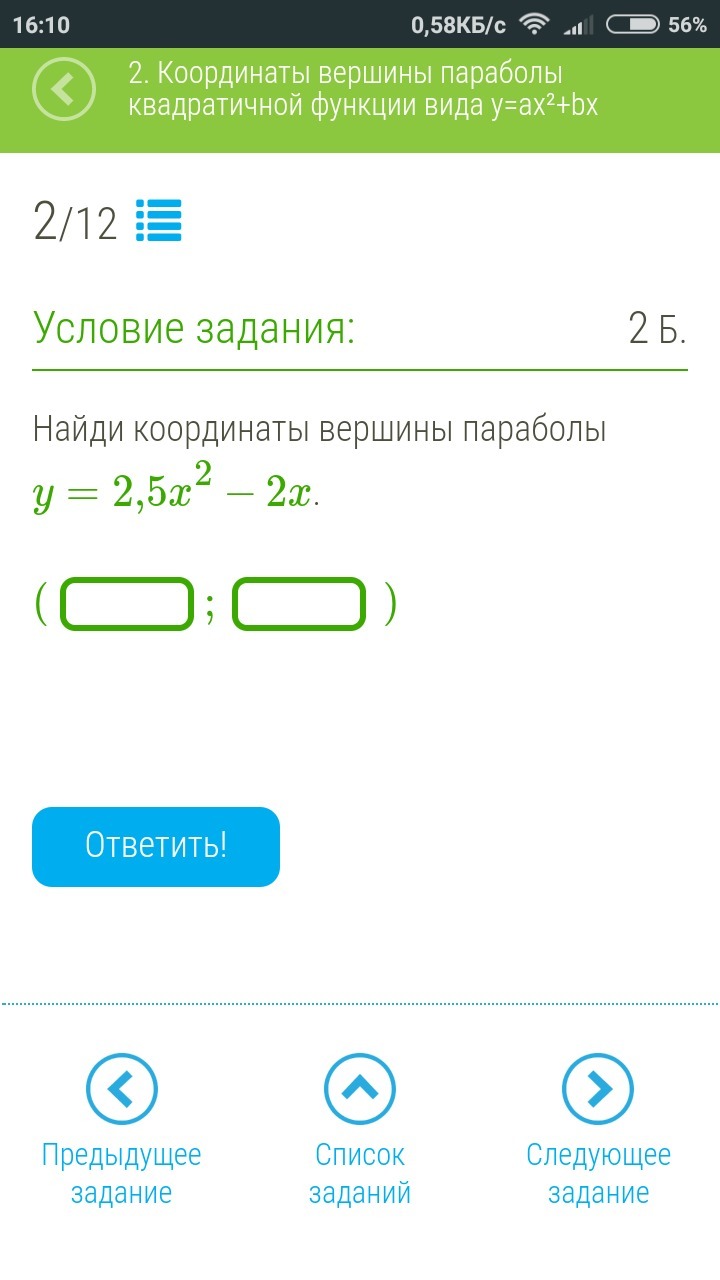Tap the 0,58КБ/с network speed indicator

point(458,22)
